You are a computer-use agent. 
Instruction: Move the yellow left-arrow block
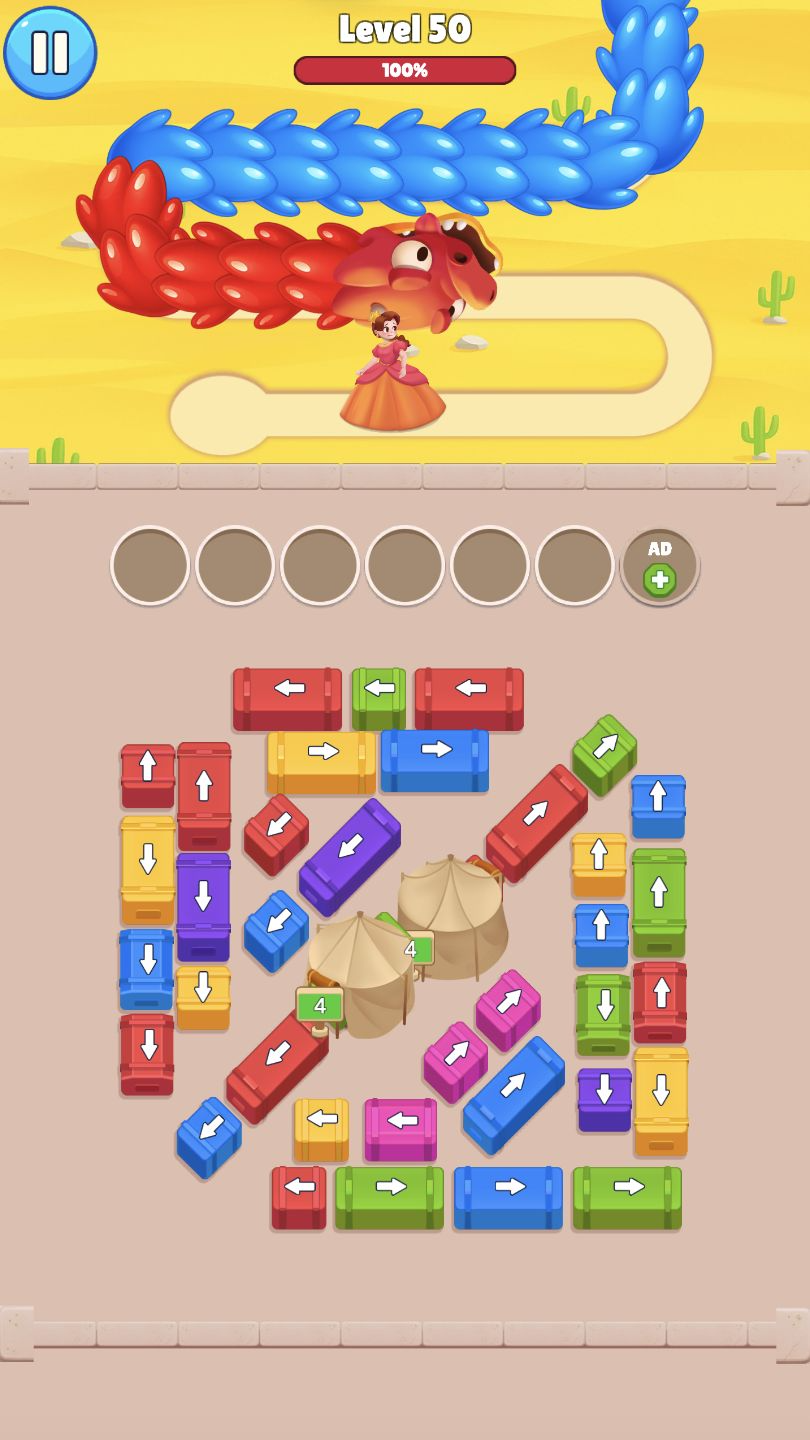(321, 1128)
